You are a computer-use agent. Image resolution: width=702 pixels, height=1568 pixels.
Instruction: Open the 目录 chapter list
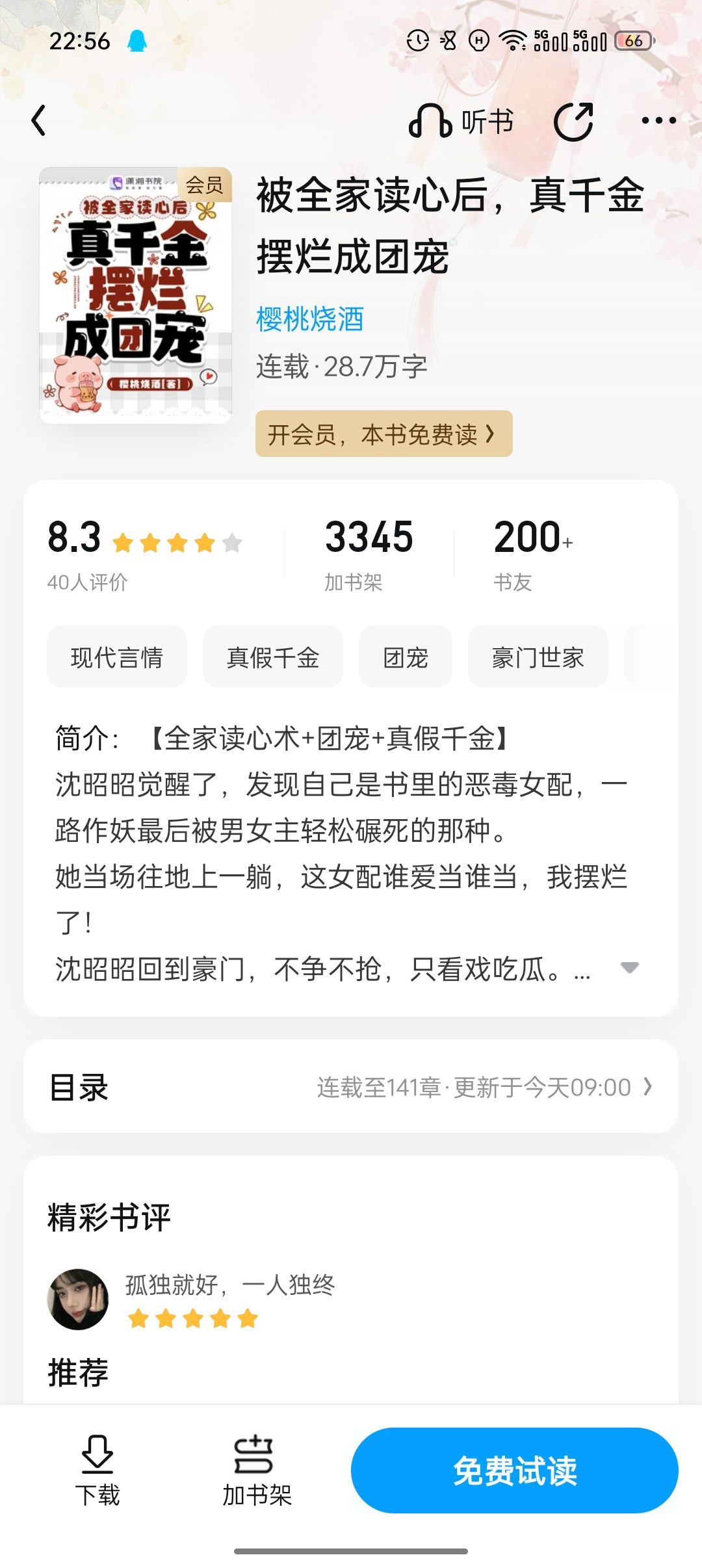[351, 1087]
